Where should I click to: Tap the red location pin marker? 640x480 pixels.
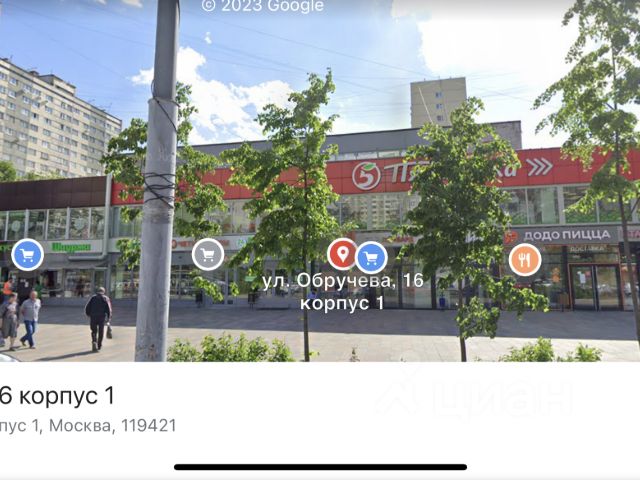[343, 254]
